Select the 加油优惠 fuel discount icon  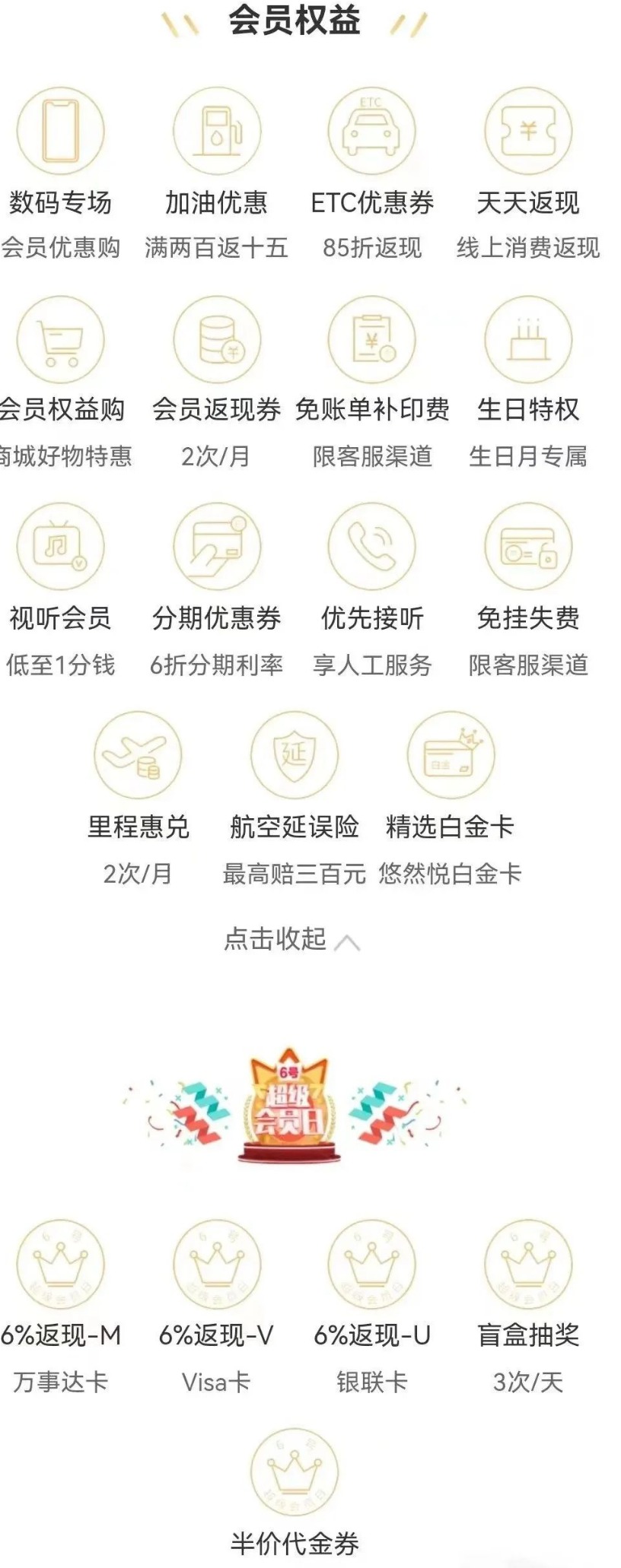[x=216, y=130]
